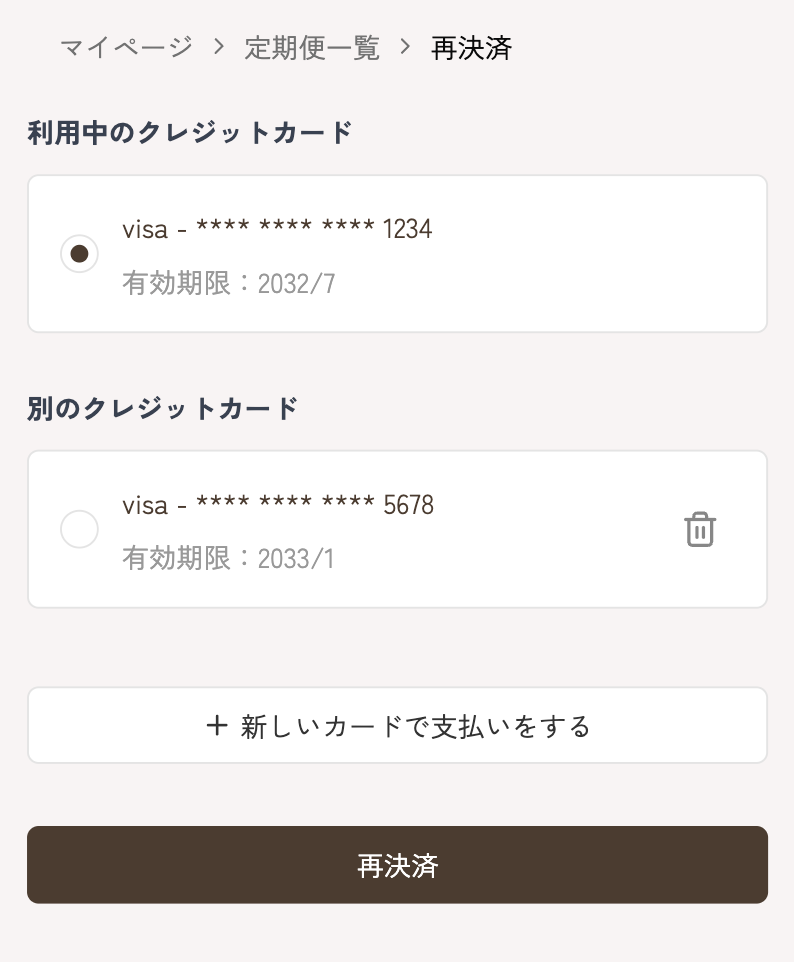The width and height of the screenshot is (794, 962).
Task: Click the visa - **** 1234 card label text
Action: tap(275, 229)
